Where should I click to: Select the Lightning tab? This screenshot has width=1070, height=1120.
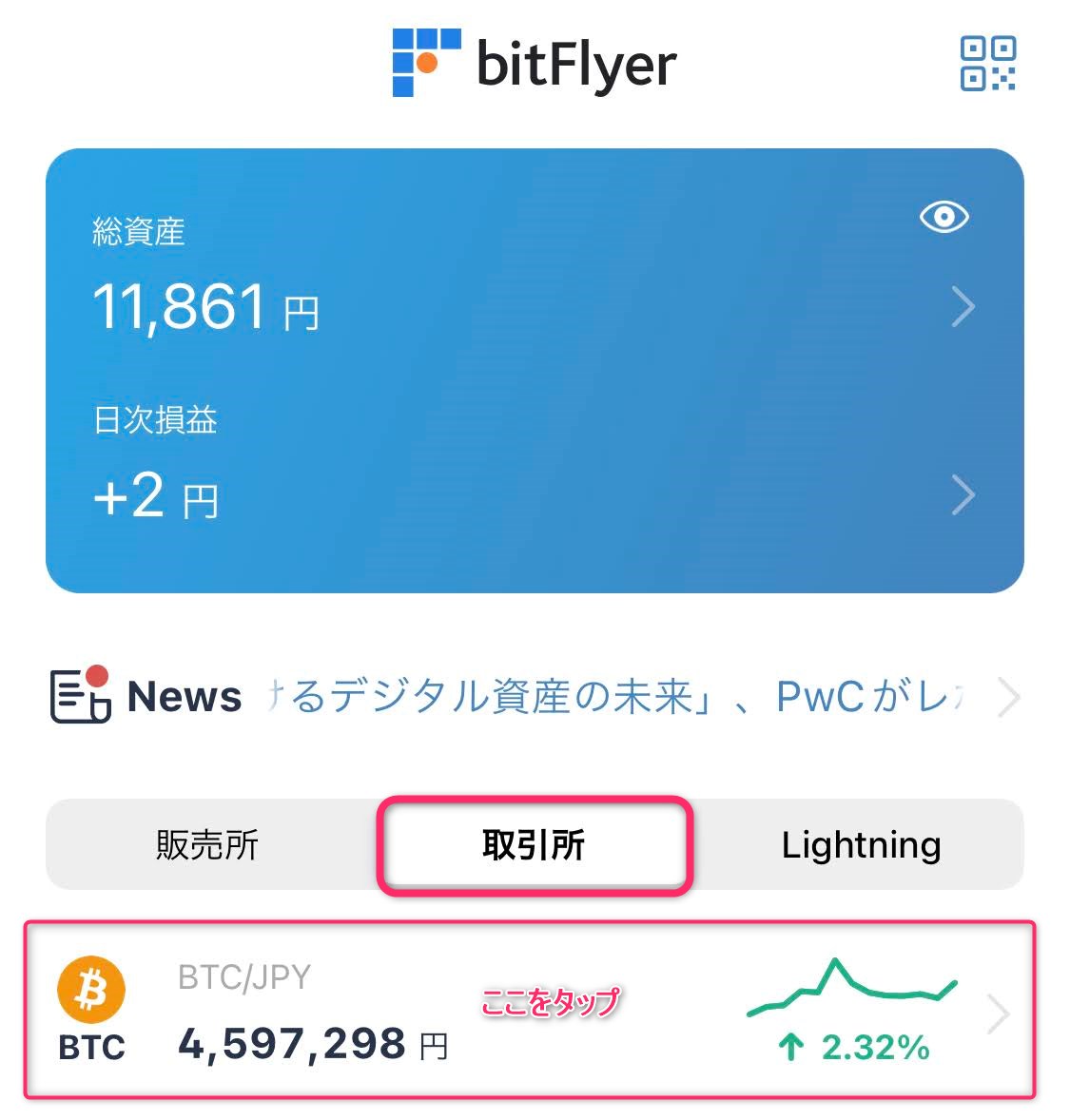861,843
